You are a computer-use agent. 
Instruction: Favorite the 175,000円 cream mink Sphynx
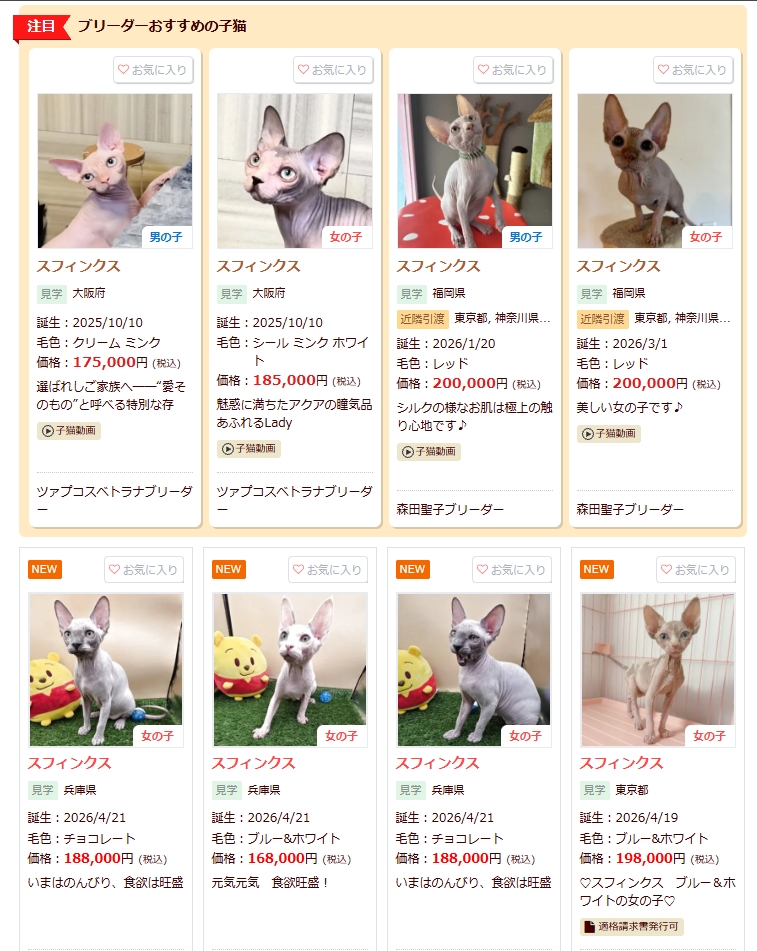click(x=153, y=70)
